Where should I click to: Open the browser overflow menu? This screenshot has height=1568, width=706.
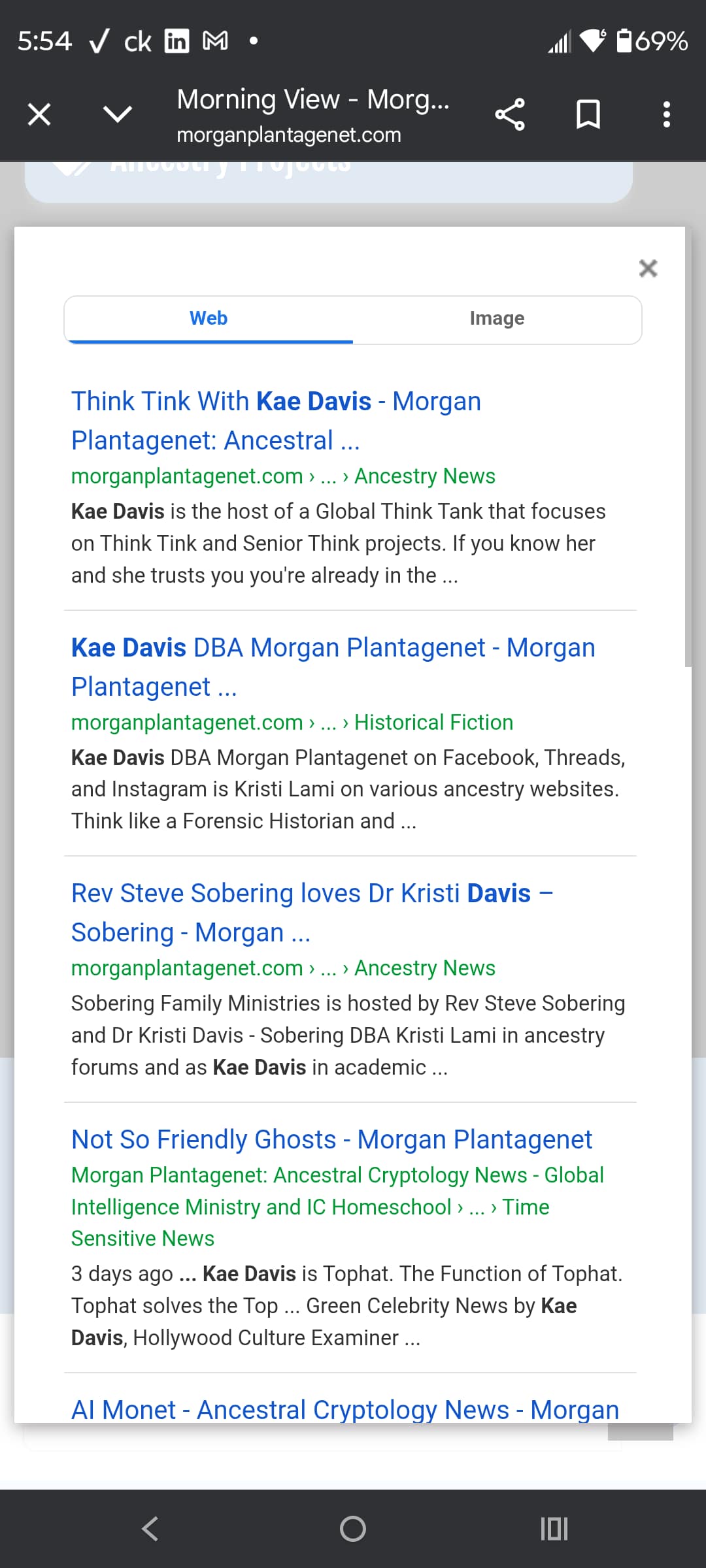coord(666,115)
